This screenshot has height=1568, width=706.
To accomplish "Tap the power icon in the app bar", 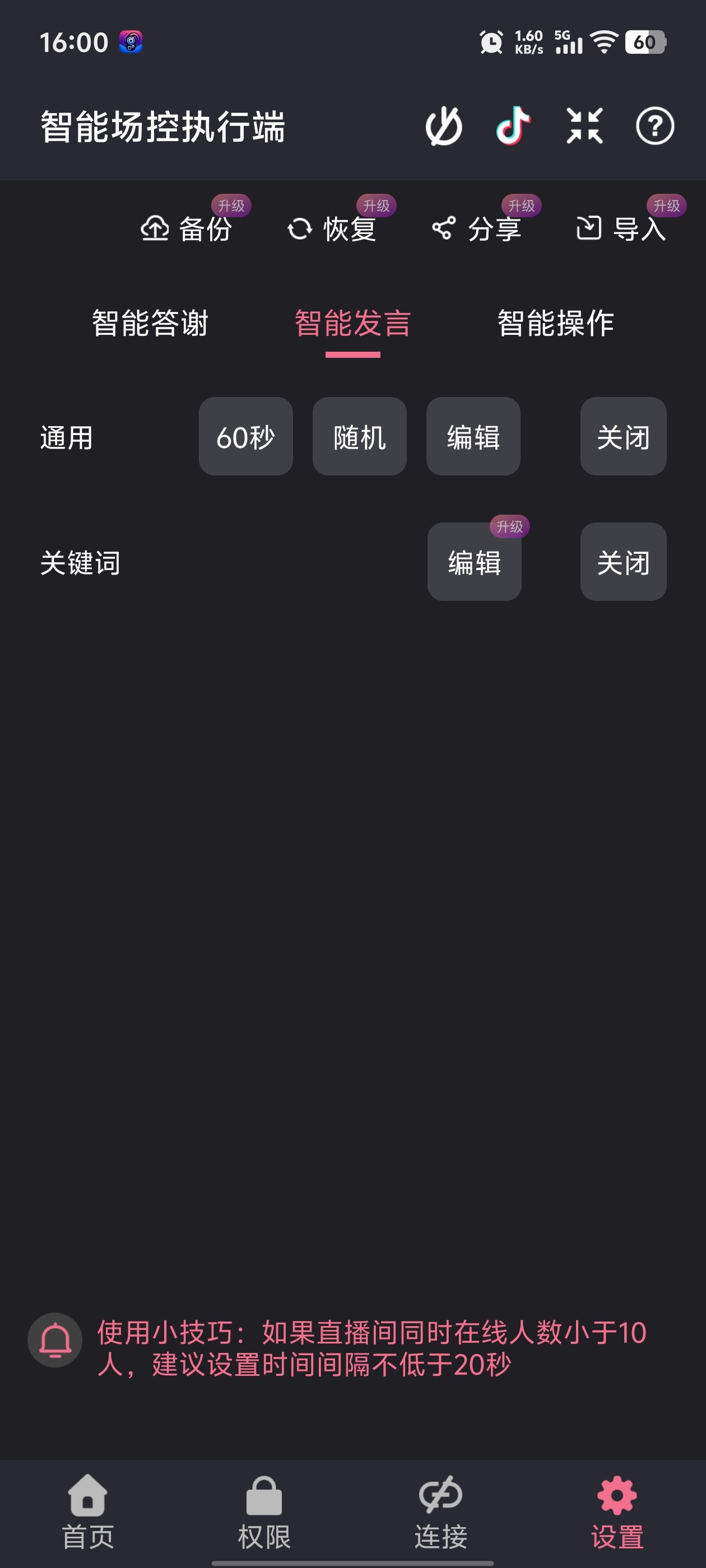I will point(443,126).
